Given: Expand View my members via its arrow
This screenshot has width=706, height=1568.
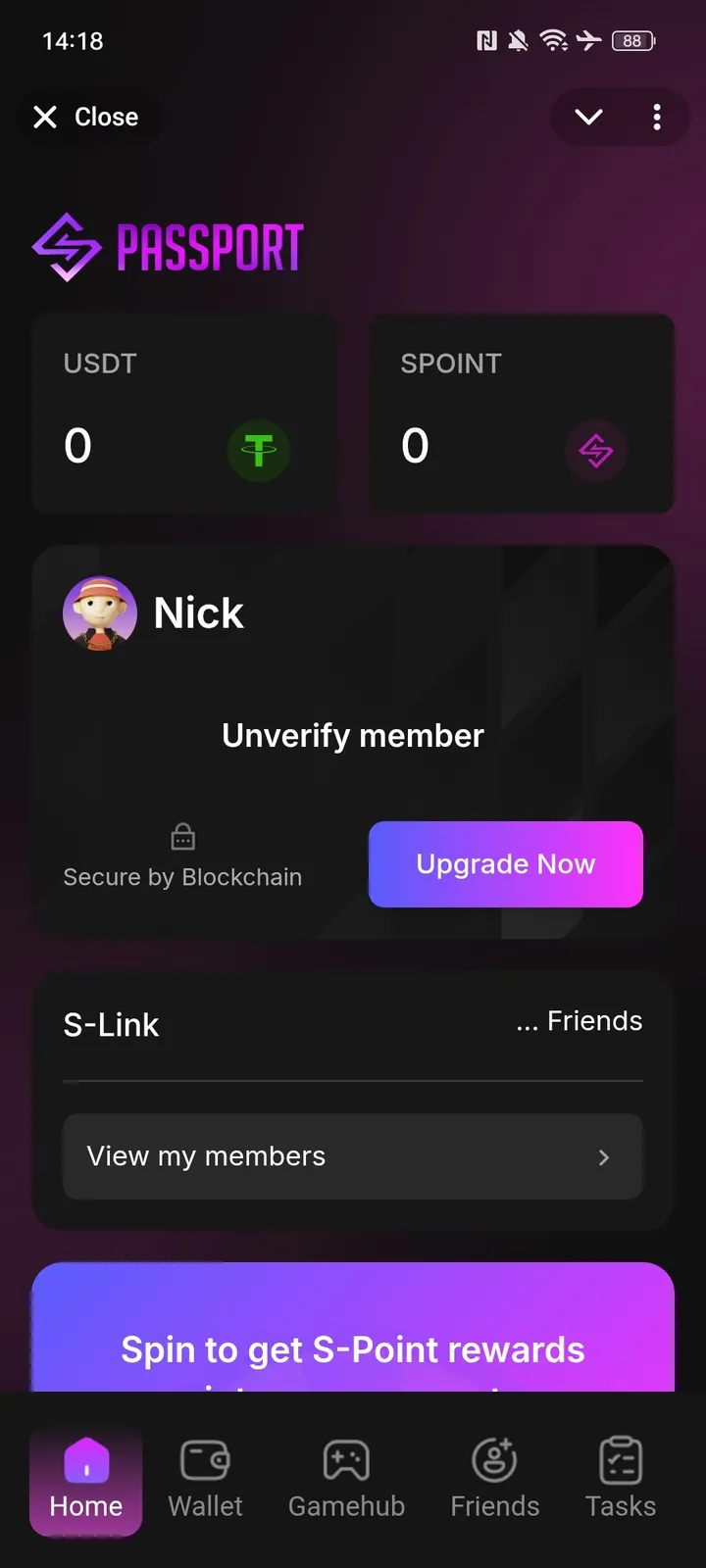Looking at the screenshot, I should [604, 1157].
